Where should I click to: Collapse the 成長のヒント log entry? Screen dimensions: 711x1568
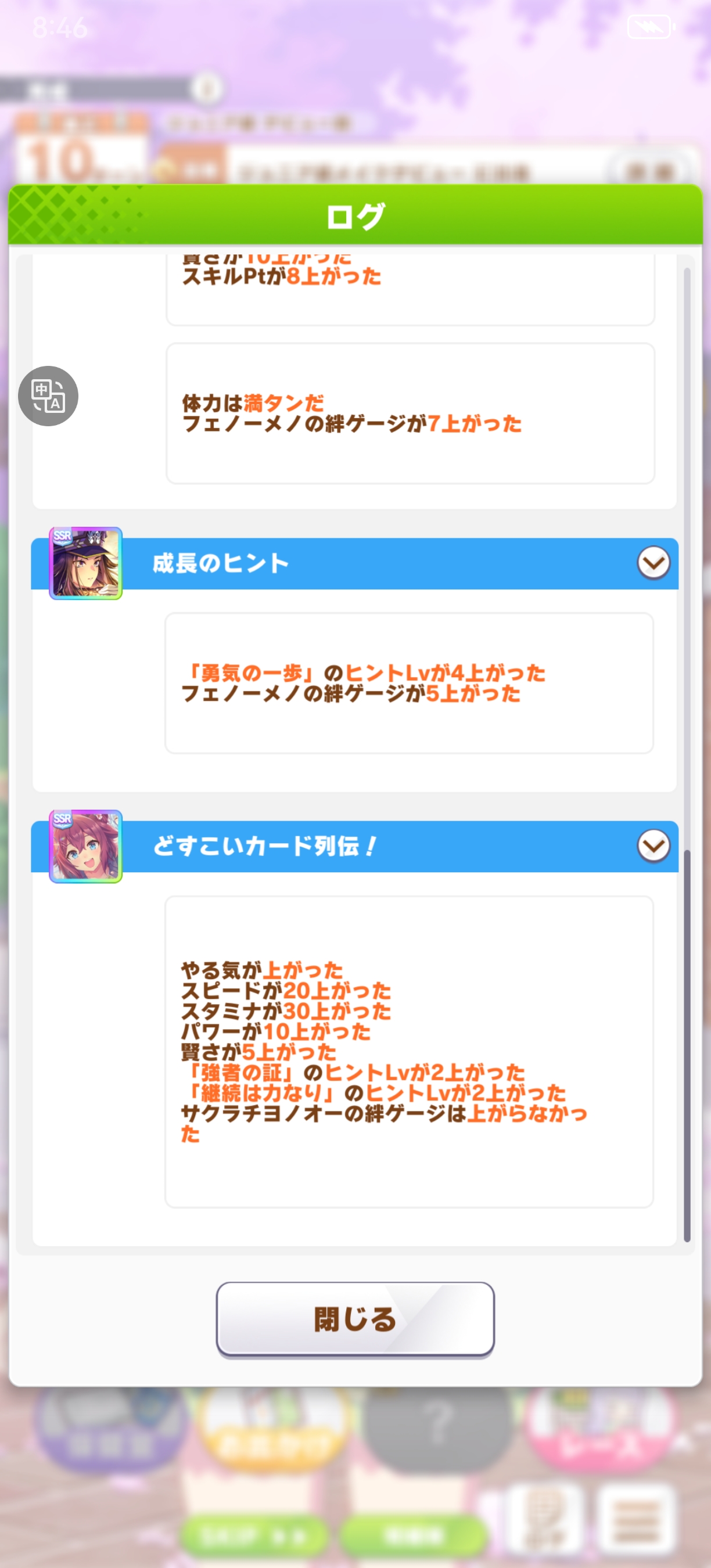(x=653, y=563)
